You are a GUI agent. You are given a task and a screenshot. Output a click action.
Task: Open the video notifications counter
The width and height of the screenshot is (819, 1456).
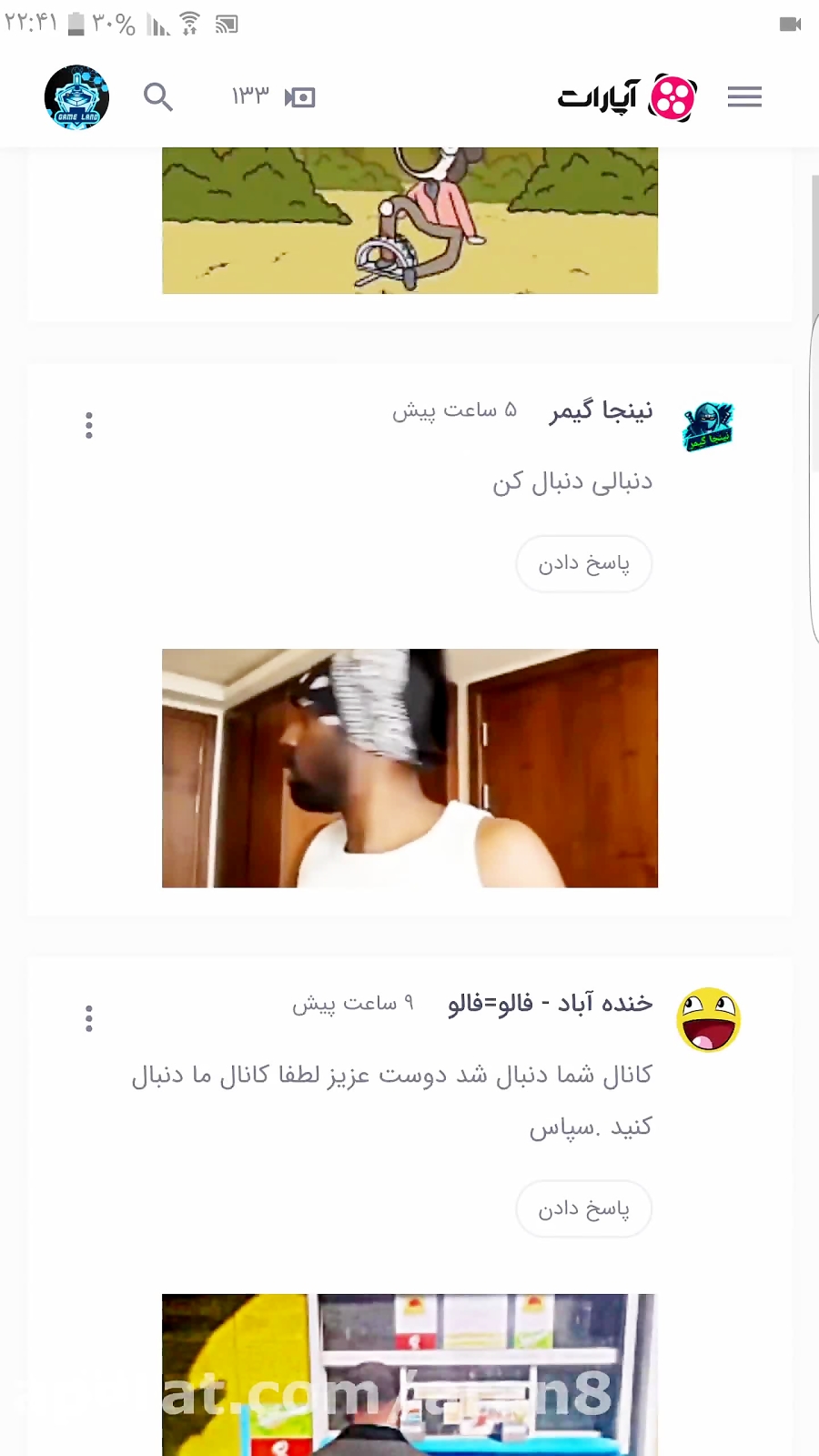pos(273,96)
